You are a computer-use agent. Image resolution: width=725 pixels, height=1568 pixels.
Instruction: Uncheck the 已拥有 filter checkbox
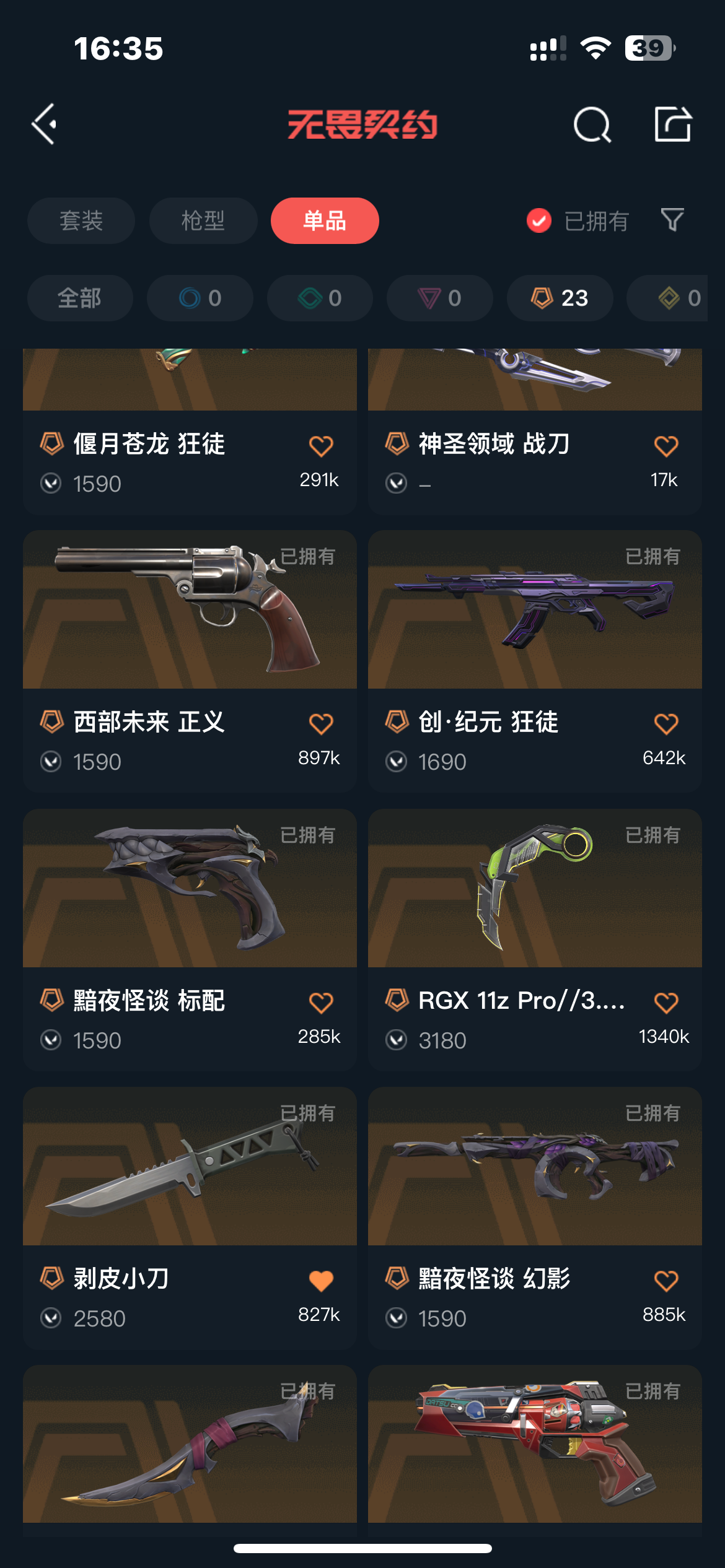tap(539, 220)
